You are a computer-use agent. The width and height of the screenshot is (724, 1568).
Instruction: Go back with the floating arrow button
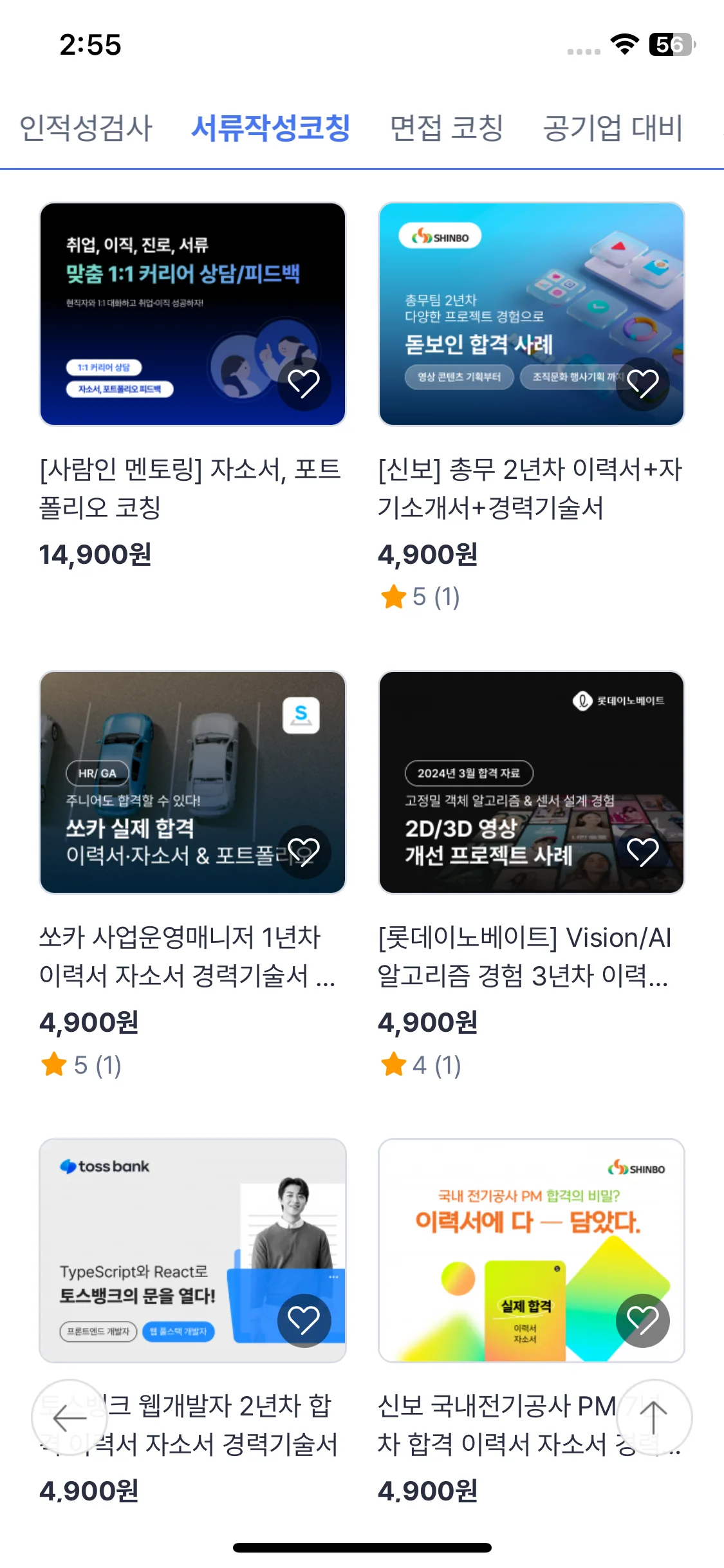[70, 1417]
